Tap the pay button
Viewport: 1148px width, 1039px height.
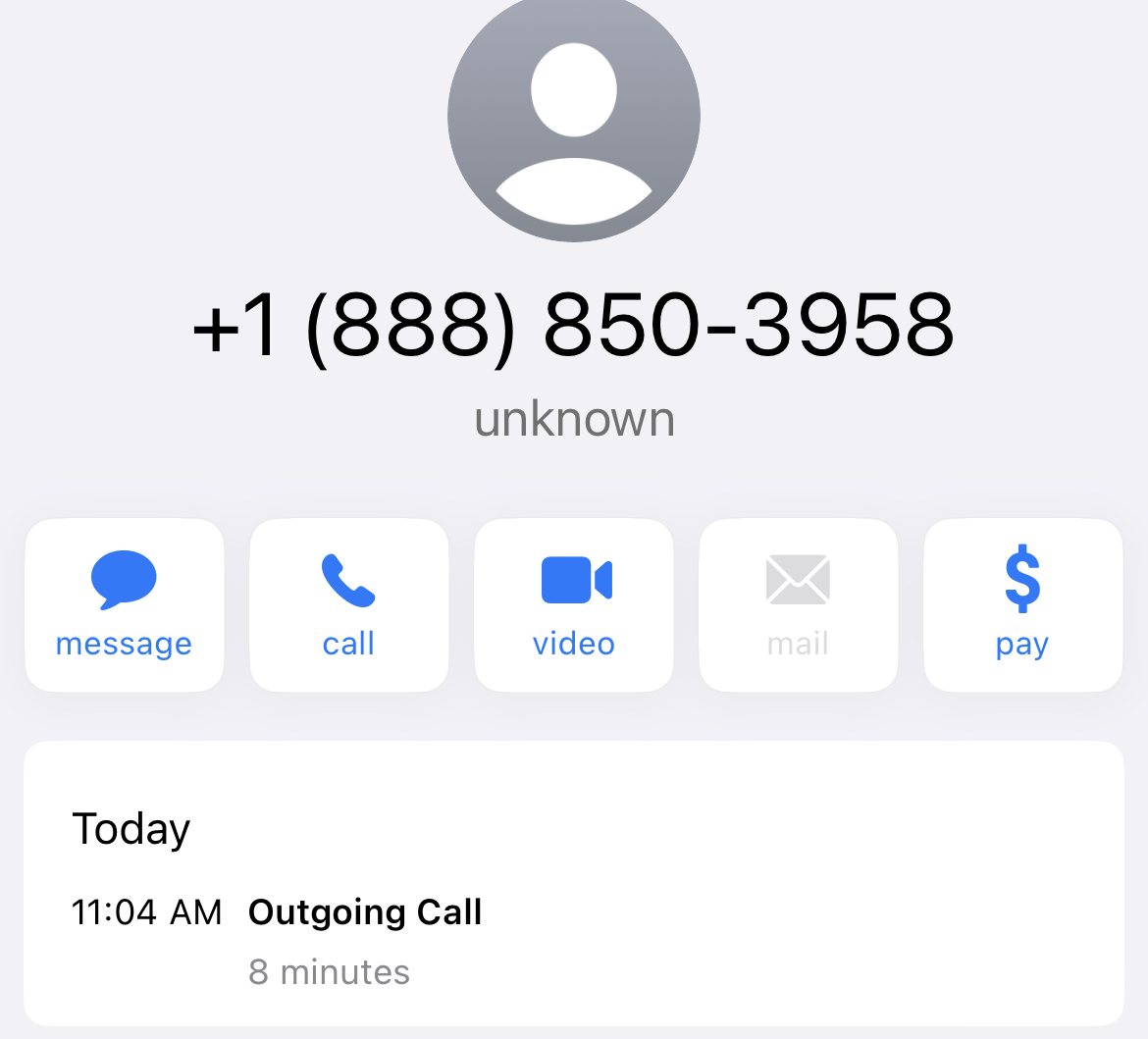pyautogui.click(x=1022, y=604)
